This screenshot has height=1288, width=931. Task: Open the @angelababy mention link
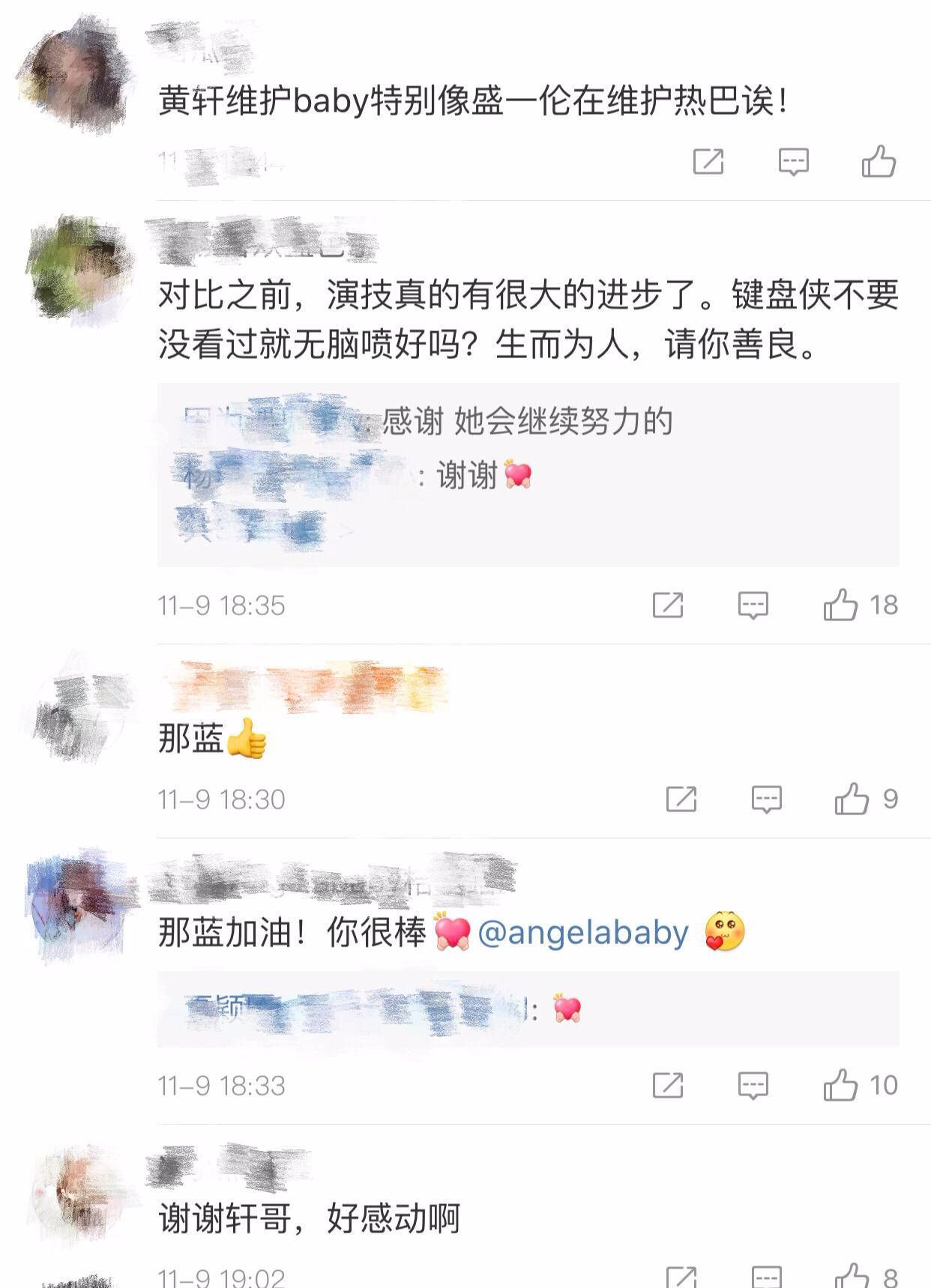pyautogui.click(x=583, y=934)
